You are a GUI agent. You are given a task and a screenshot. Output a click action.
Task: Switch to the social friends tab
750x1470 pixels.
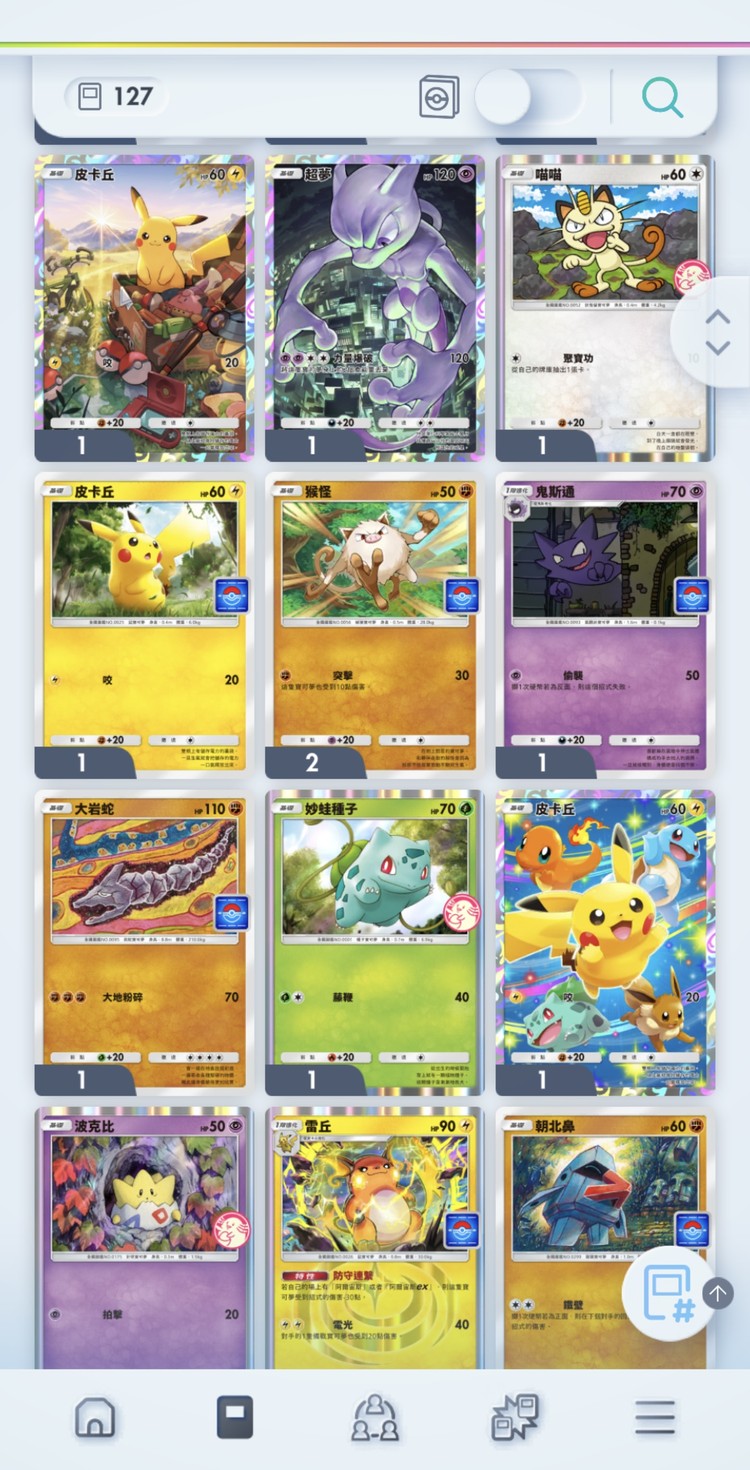tap(375, 1417)
